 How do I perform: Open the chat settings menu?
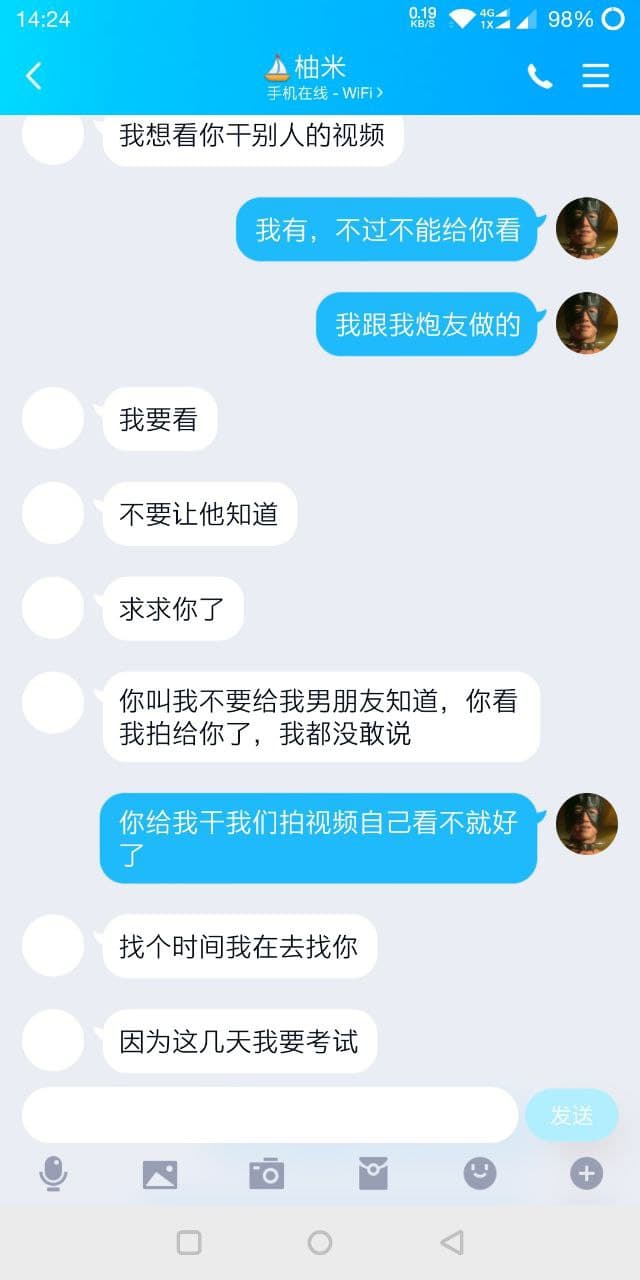596,76
